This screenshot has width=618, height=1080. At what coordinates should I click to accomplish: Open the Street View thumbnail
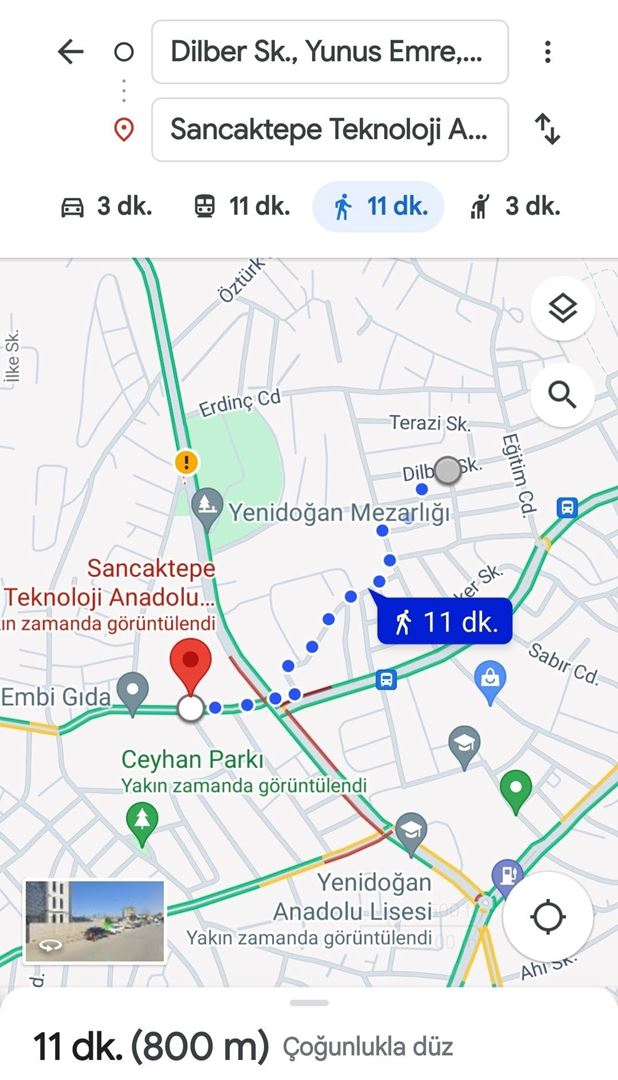click(x=95, y=921)
